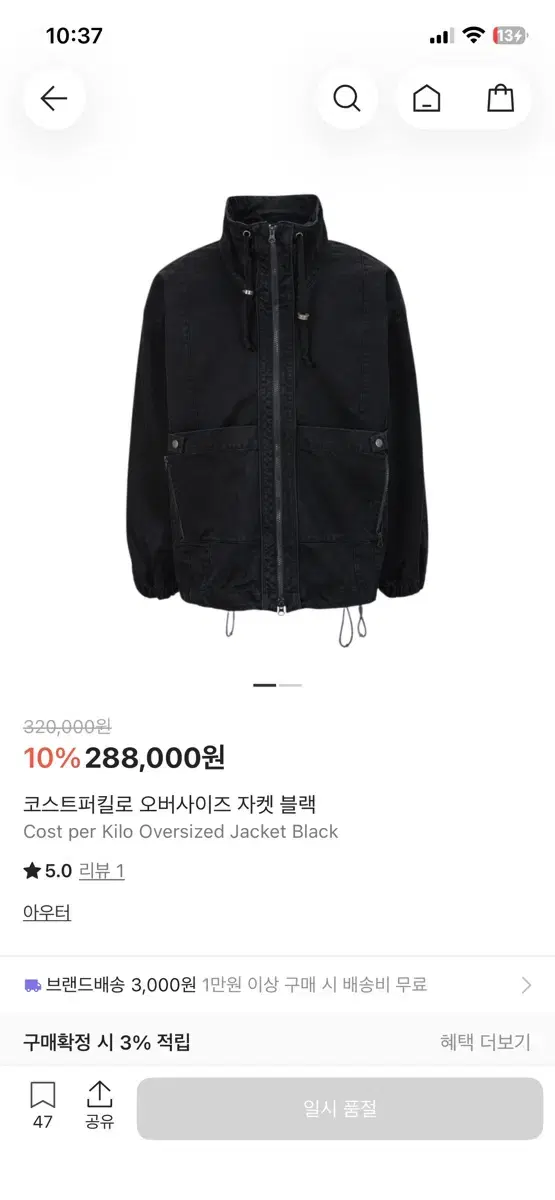Open the 리뷰 1 reviews link
Screen dimensions: 555x1200
101,871
